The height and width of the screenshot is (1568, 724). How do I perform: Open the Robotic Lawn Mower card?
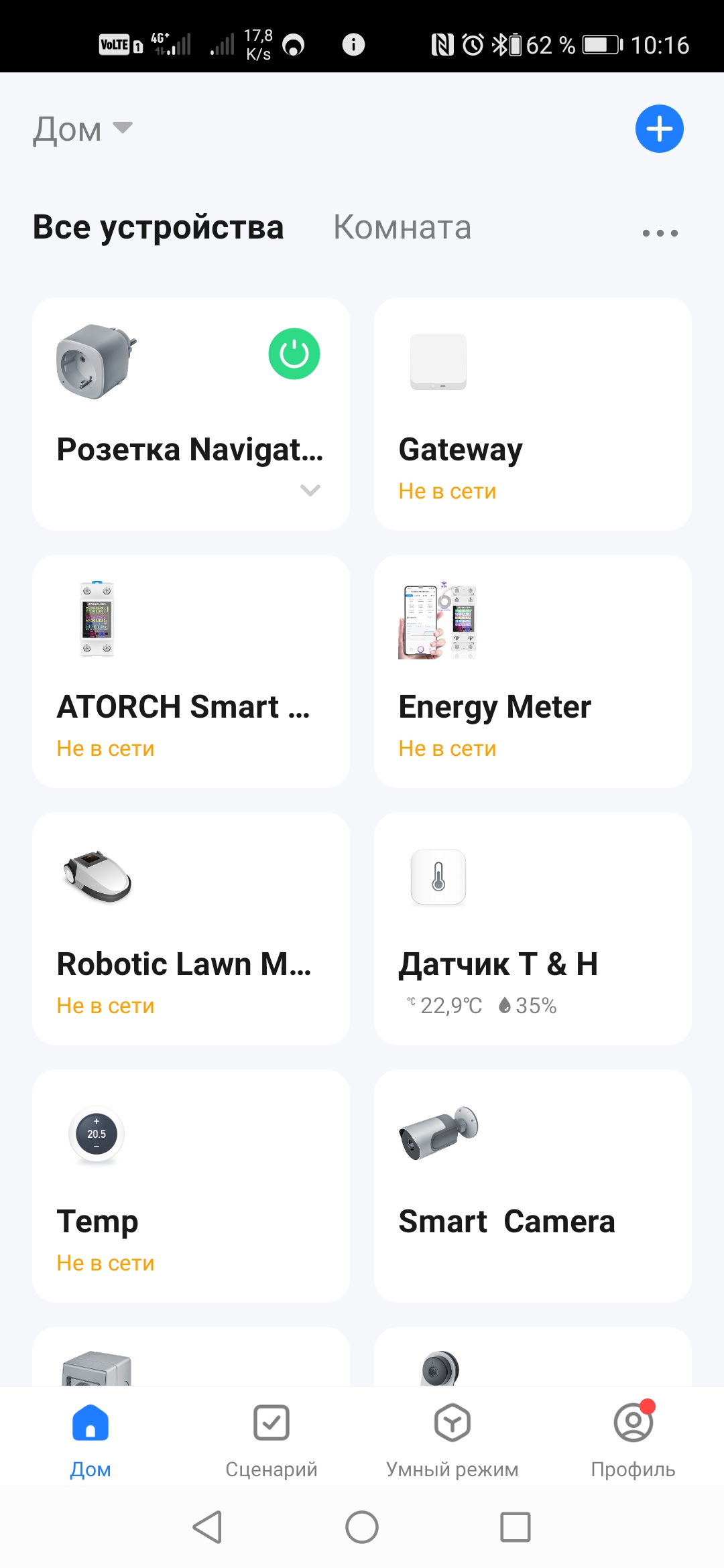click(x=190, y=929)
